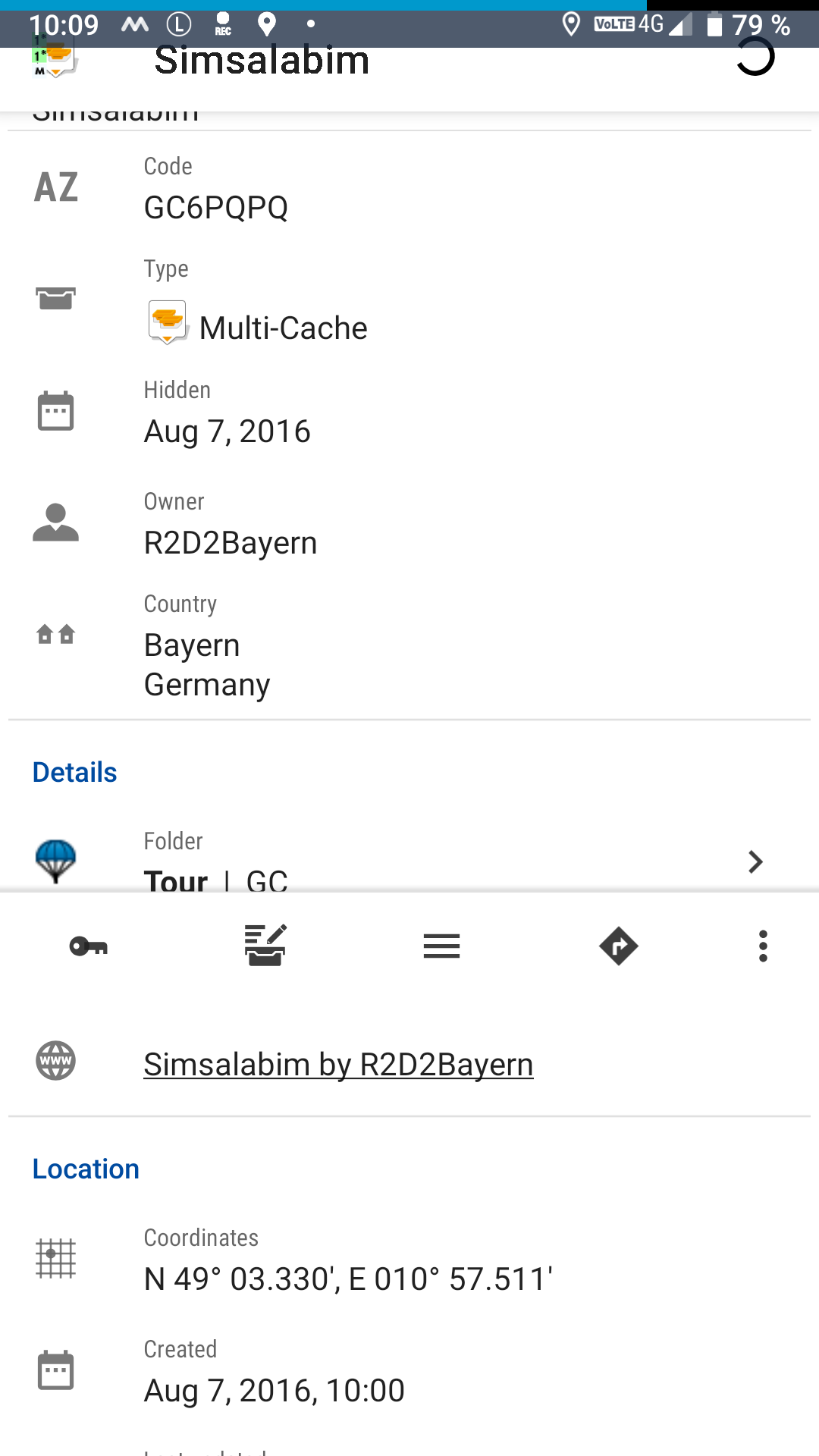The image size is (819, 1456).
Task: Tap the Coordinates row
Action: (x=347, y=1260)
